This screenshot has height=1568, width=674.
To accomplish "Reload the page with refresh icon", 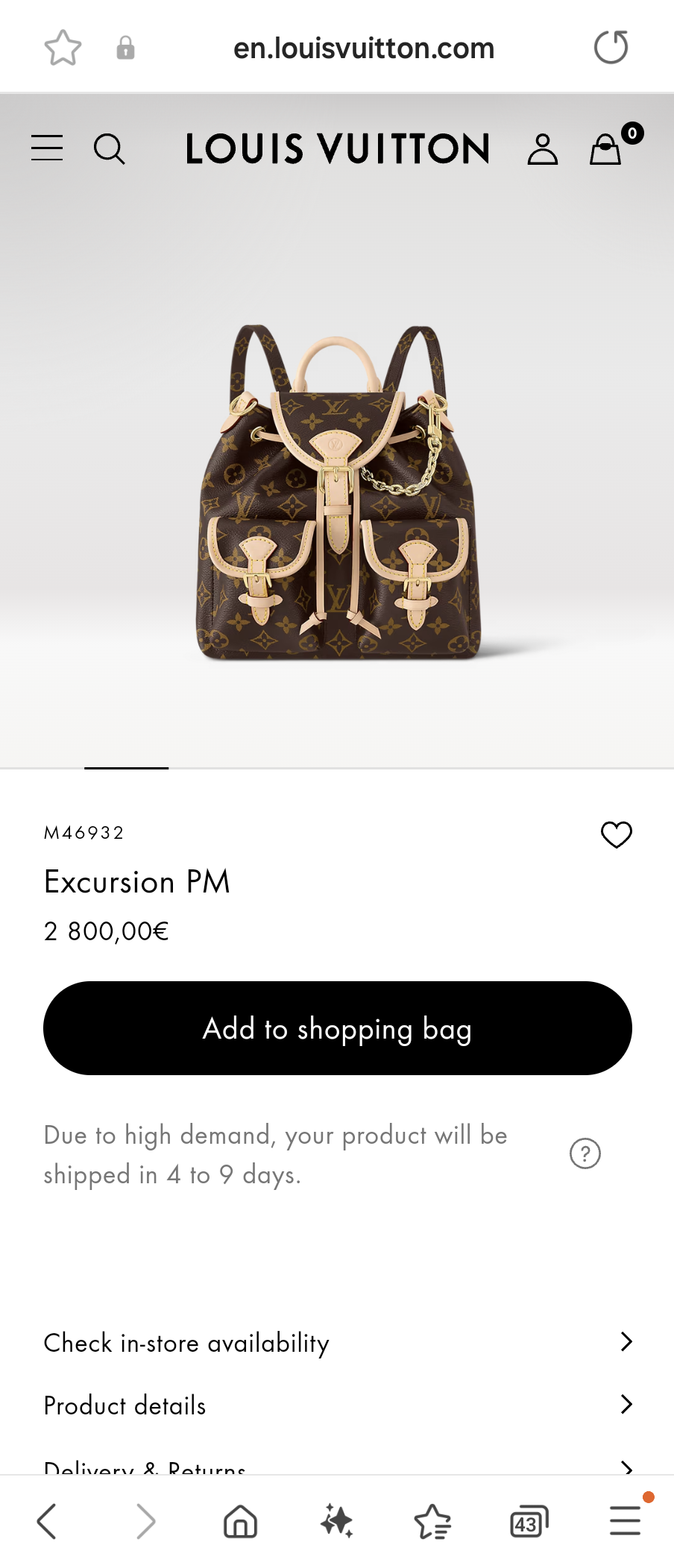I will click(x=611, y=46).
